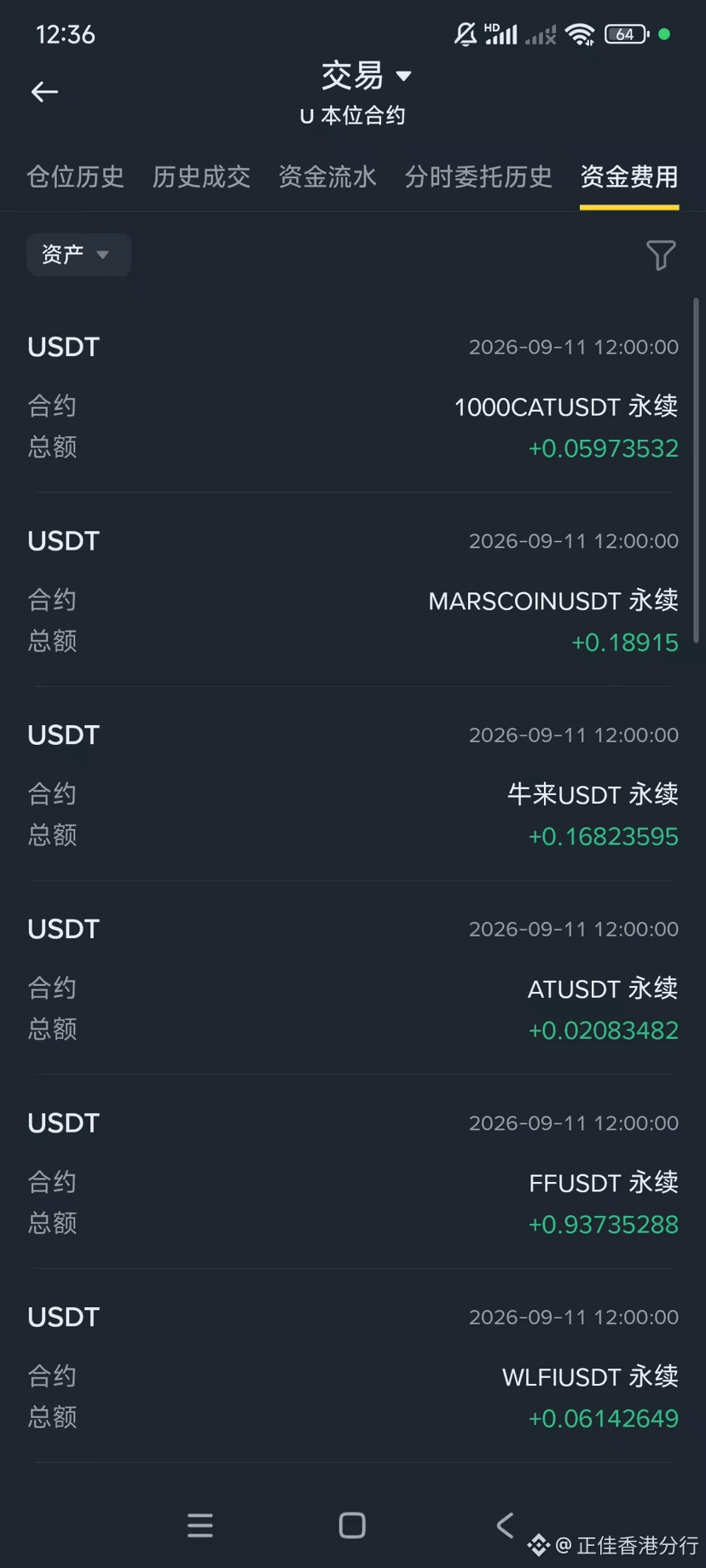Go back using the arrow icon
706x1568 pixels.
point(44,92)
